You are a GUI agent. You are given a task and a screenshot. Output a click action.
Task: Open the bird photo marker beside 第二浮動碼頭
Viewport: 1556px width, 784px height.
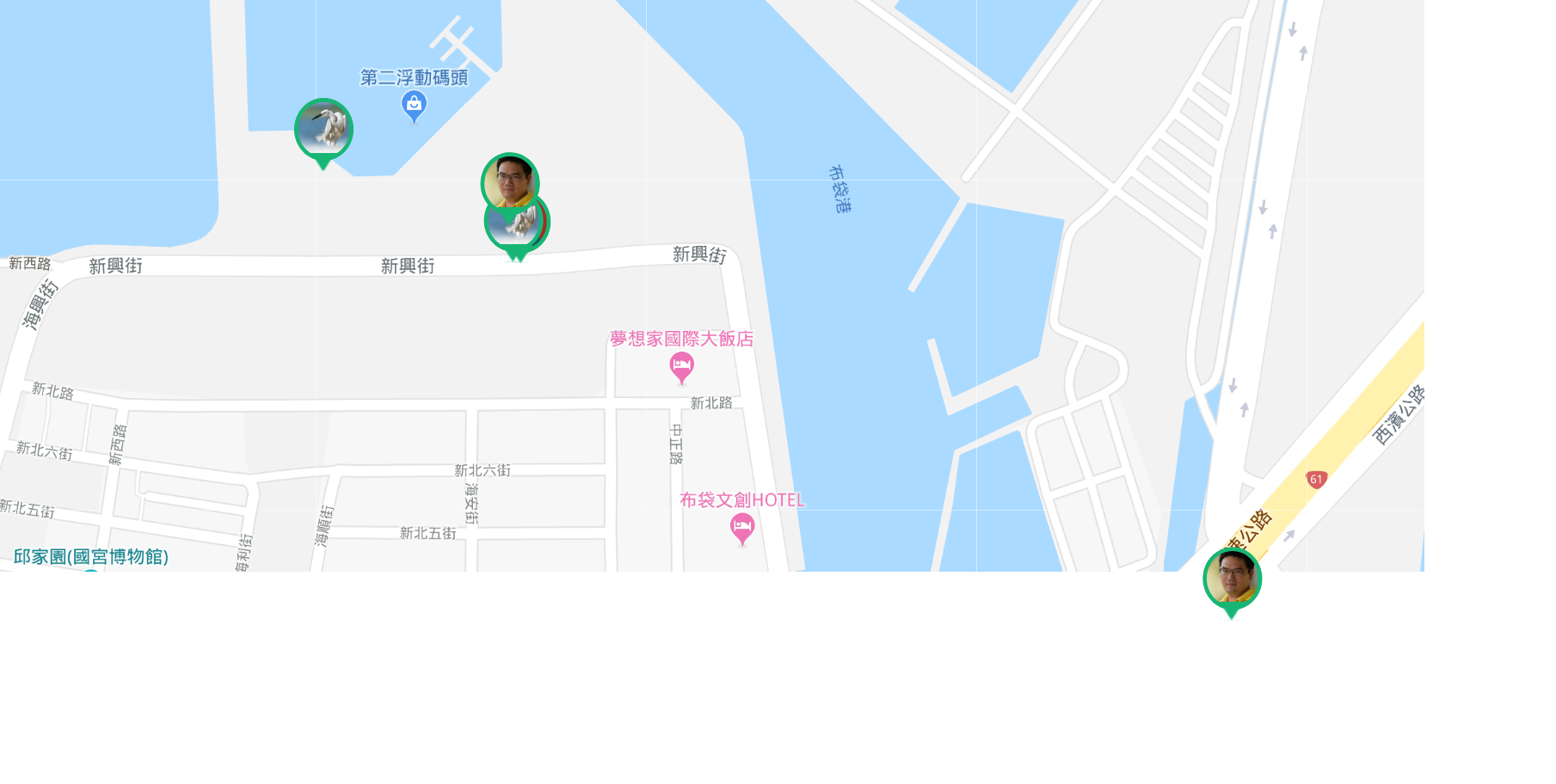323,129
